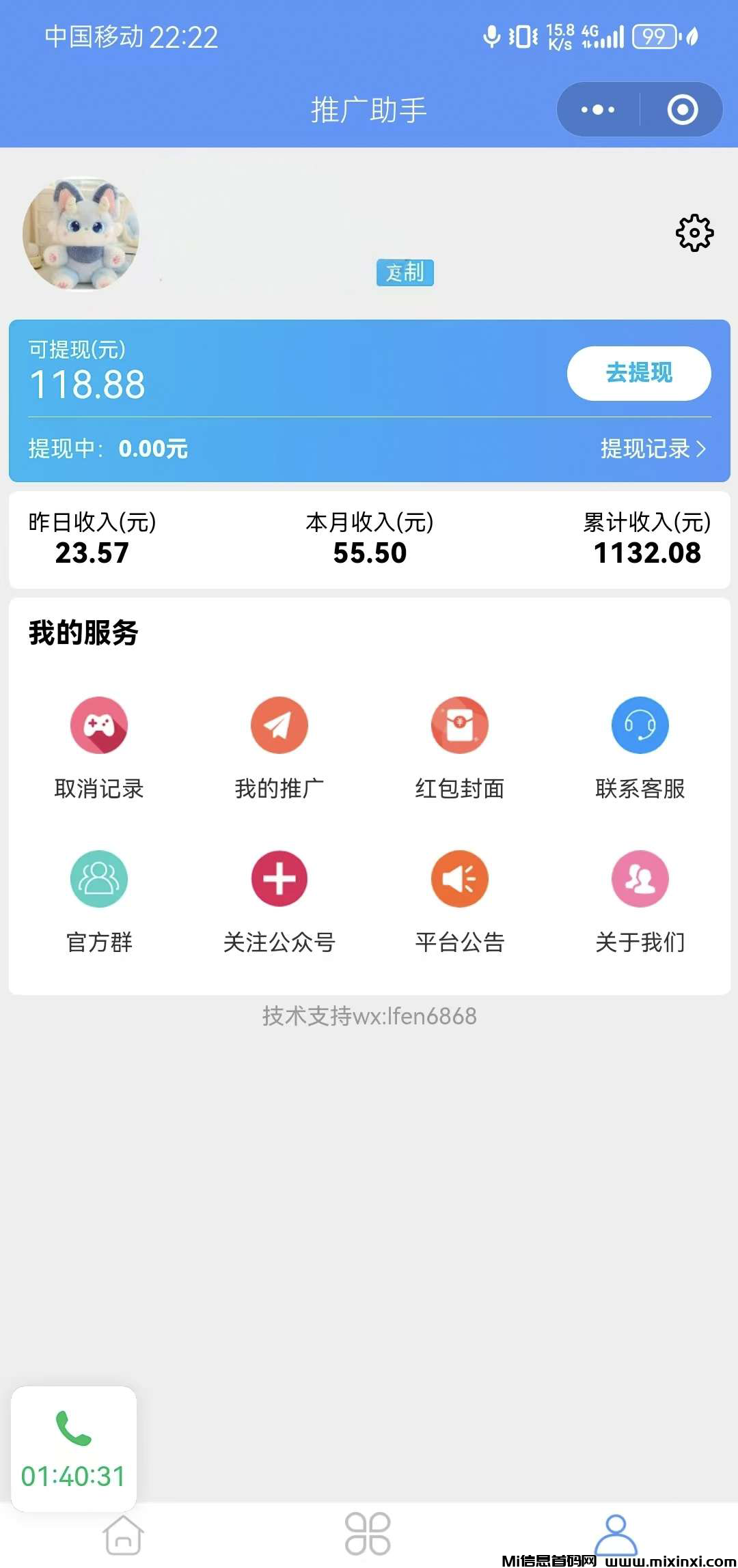The width and height of the screenshot is (738, 1568).
Task: Tap 关于我们 about us icon
Action: click(x=640, y=880)
